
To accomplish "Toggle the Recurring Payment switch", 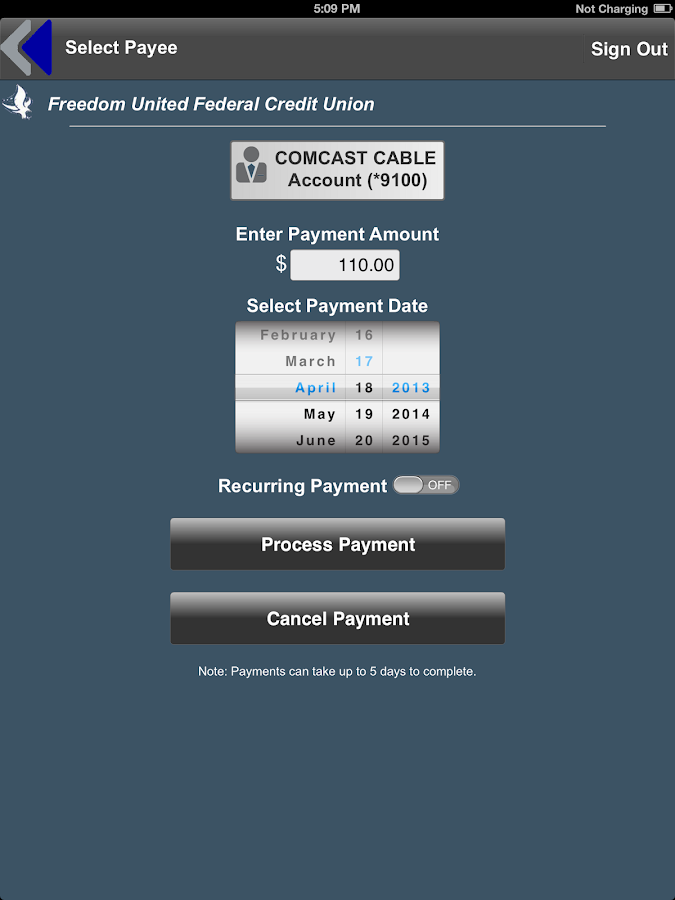I will coord(426,485).
